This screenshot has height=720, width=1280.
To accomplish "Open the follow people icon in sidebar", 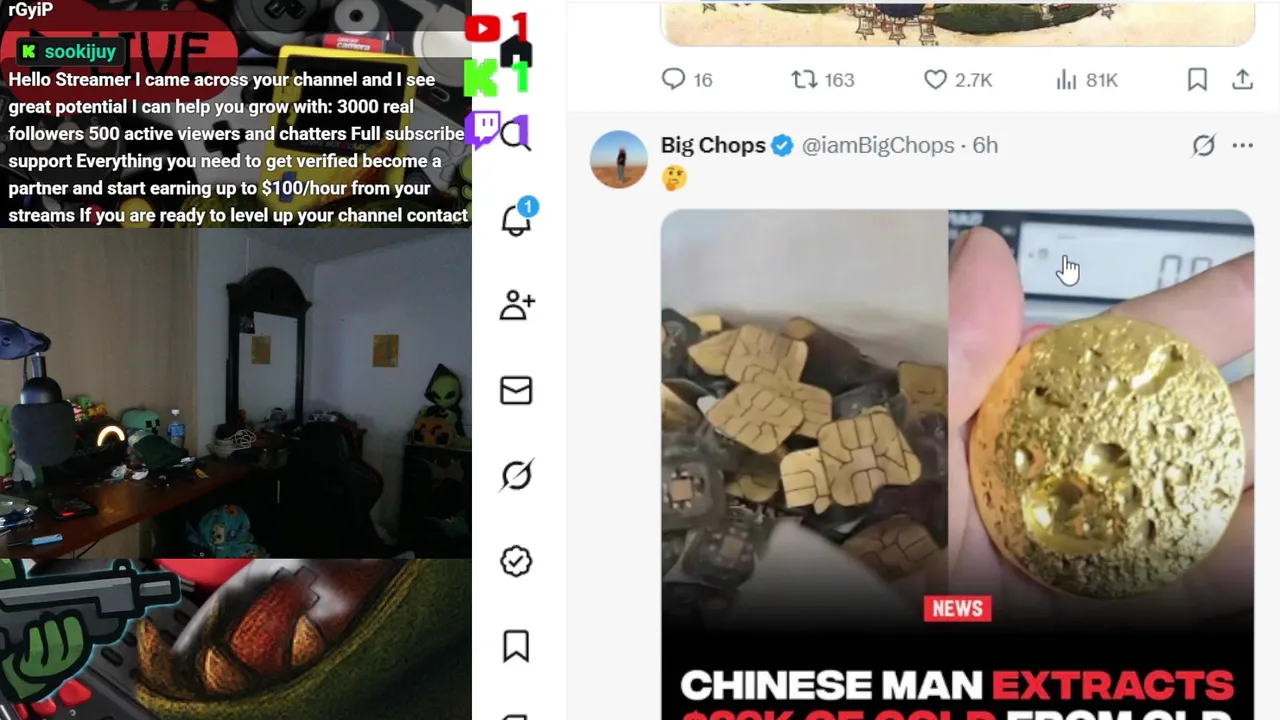I will pos(516,305).
